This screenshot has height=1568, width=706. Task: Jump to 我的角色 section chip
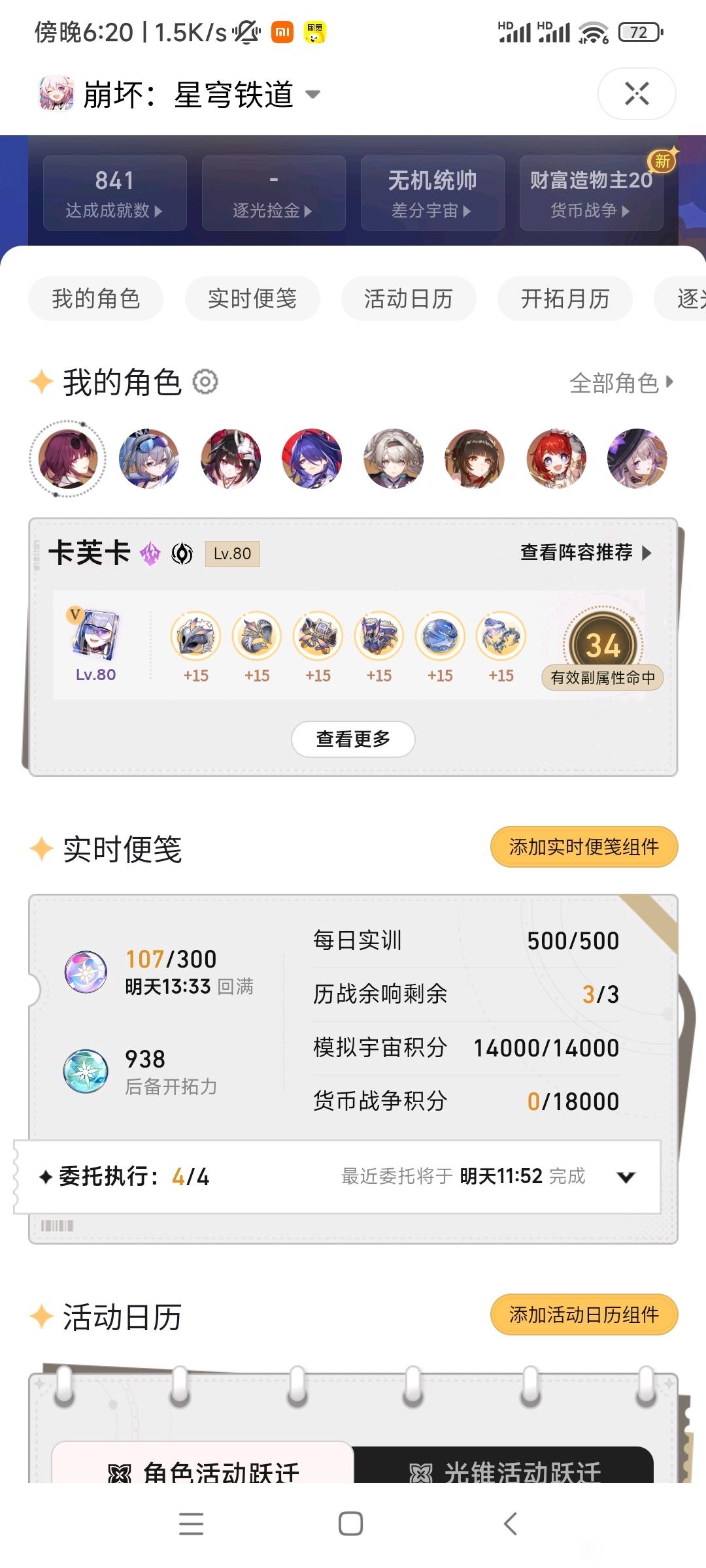click(95, 299)
